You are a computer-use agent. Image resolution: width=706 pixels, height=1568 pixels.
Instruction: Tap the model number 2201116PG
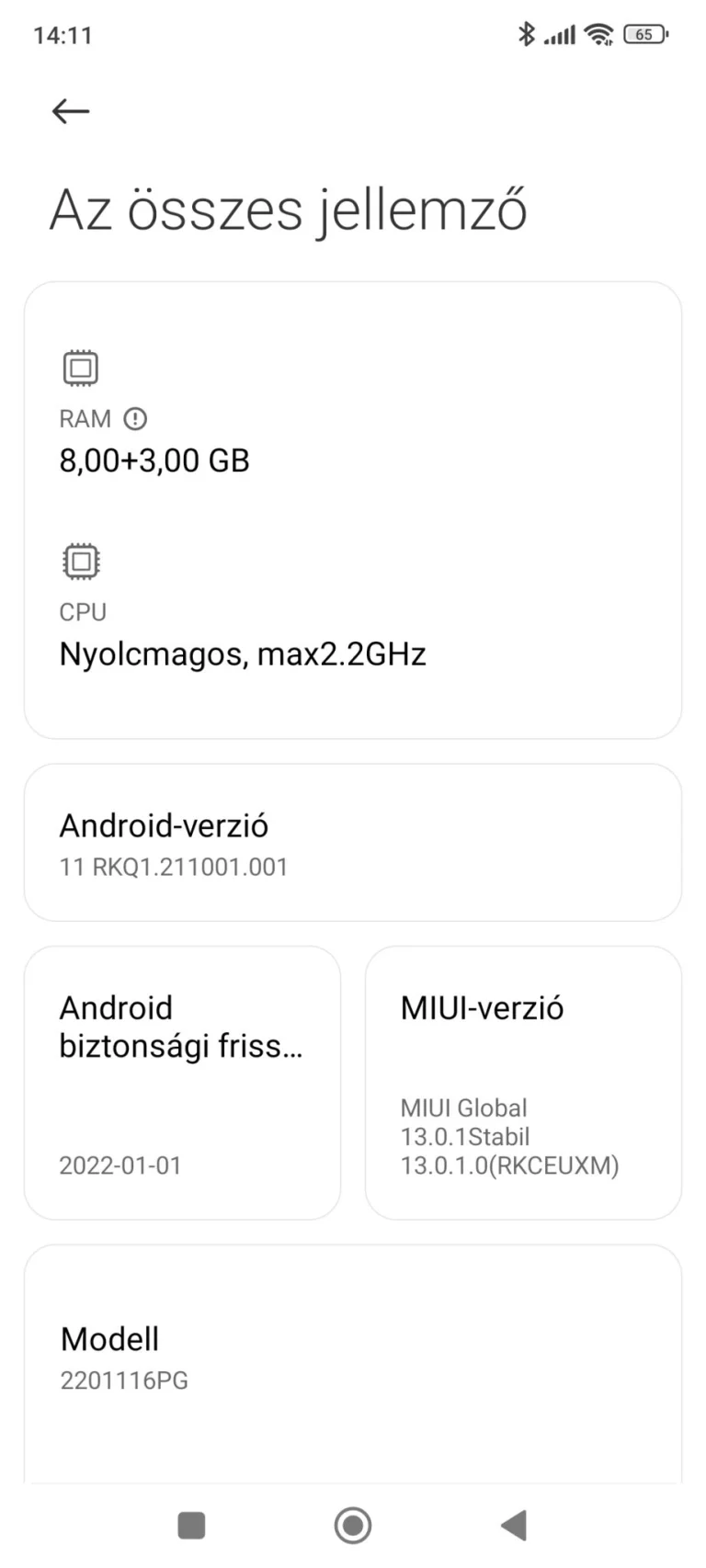point(124,1380)
